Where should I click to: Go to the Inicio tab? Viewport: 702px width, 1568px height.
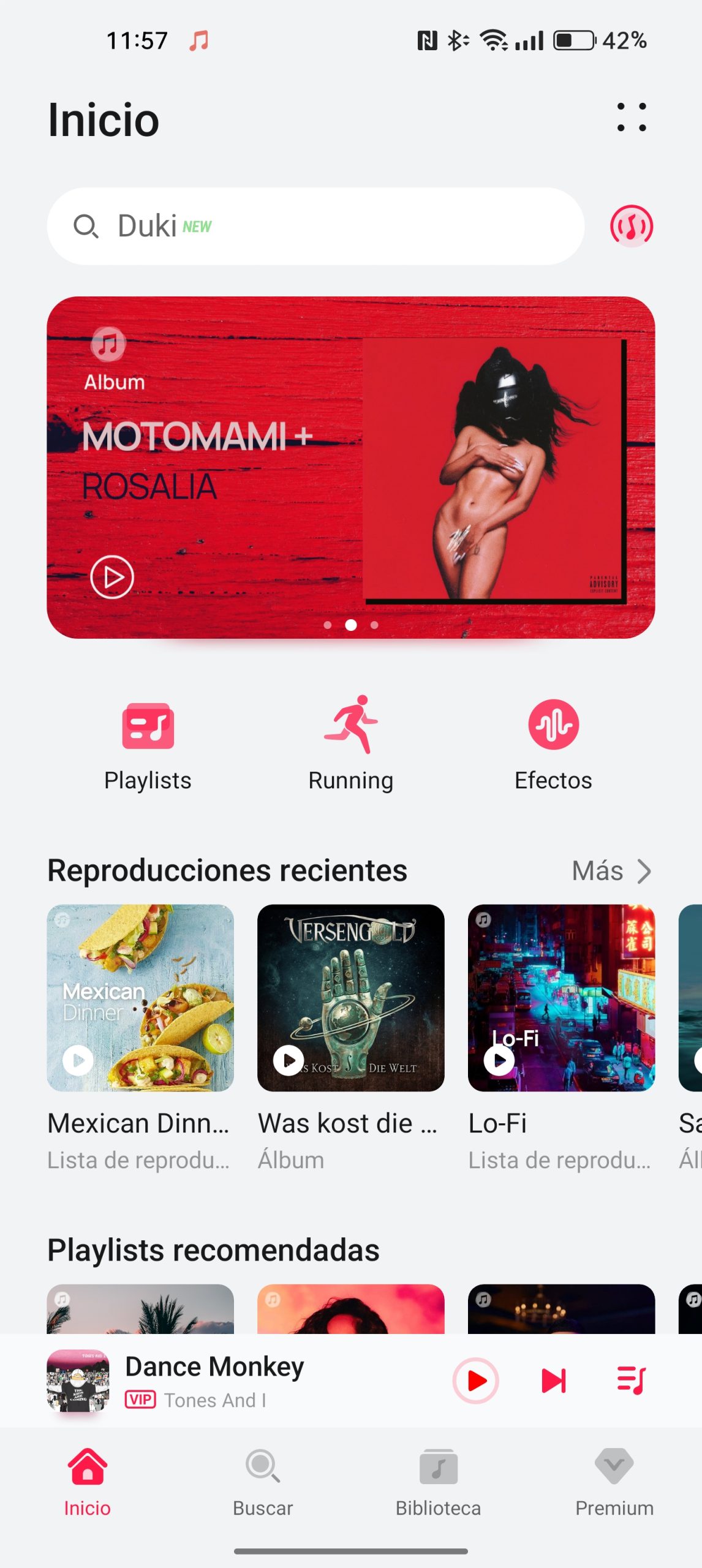[88, 1481]
